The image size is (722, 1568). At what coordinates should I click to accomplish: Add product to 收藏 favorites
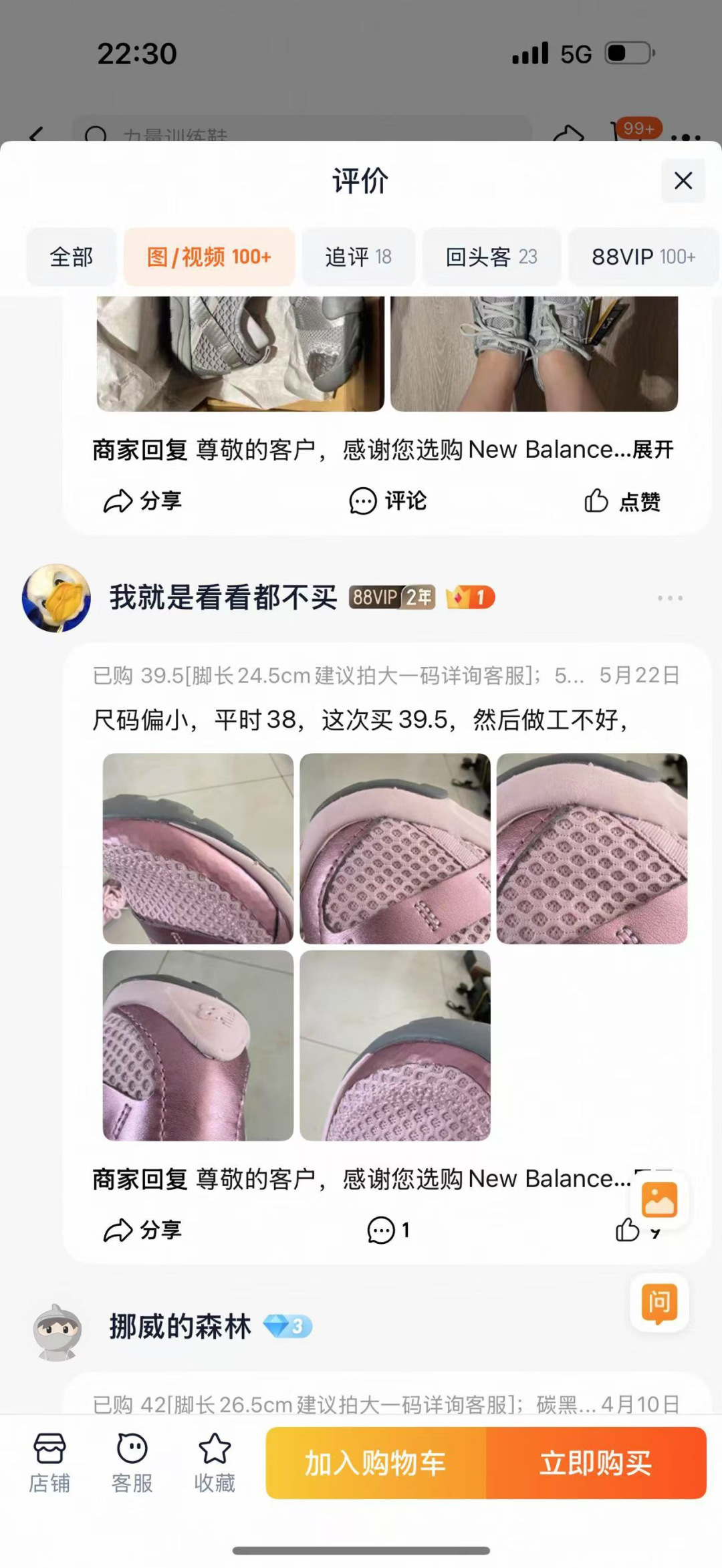coord(215,1462)
